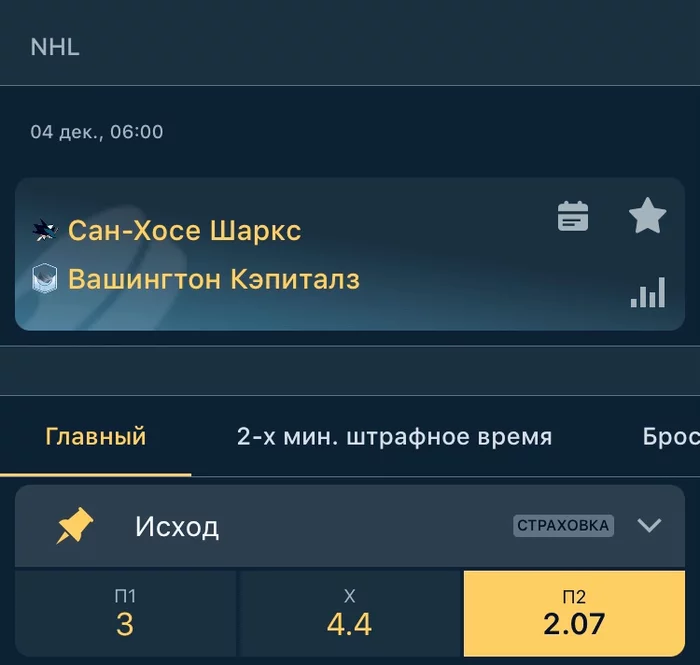
Task: Select П1 odds of 3
Action: pyautogui.click(x=125, y=614)
